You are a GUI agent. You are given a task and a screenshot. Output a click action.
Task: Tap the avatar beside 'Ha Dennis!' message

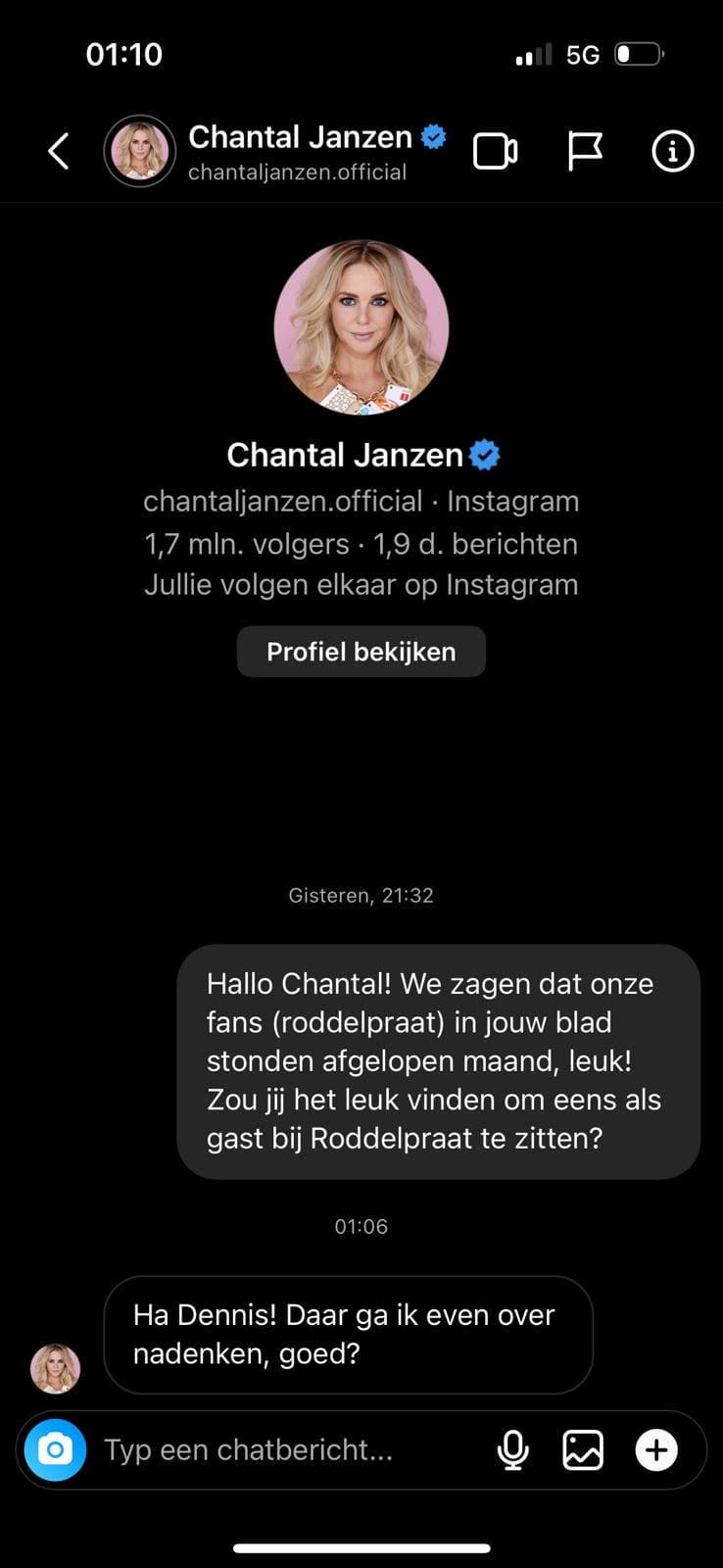tap(55, 1368)
